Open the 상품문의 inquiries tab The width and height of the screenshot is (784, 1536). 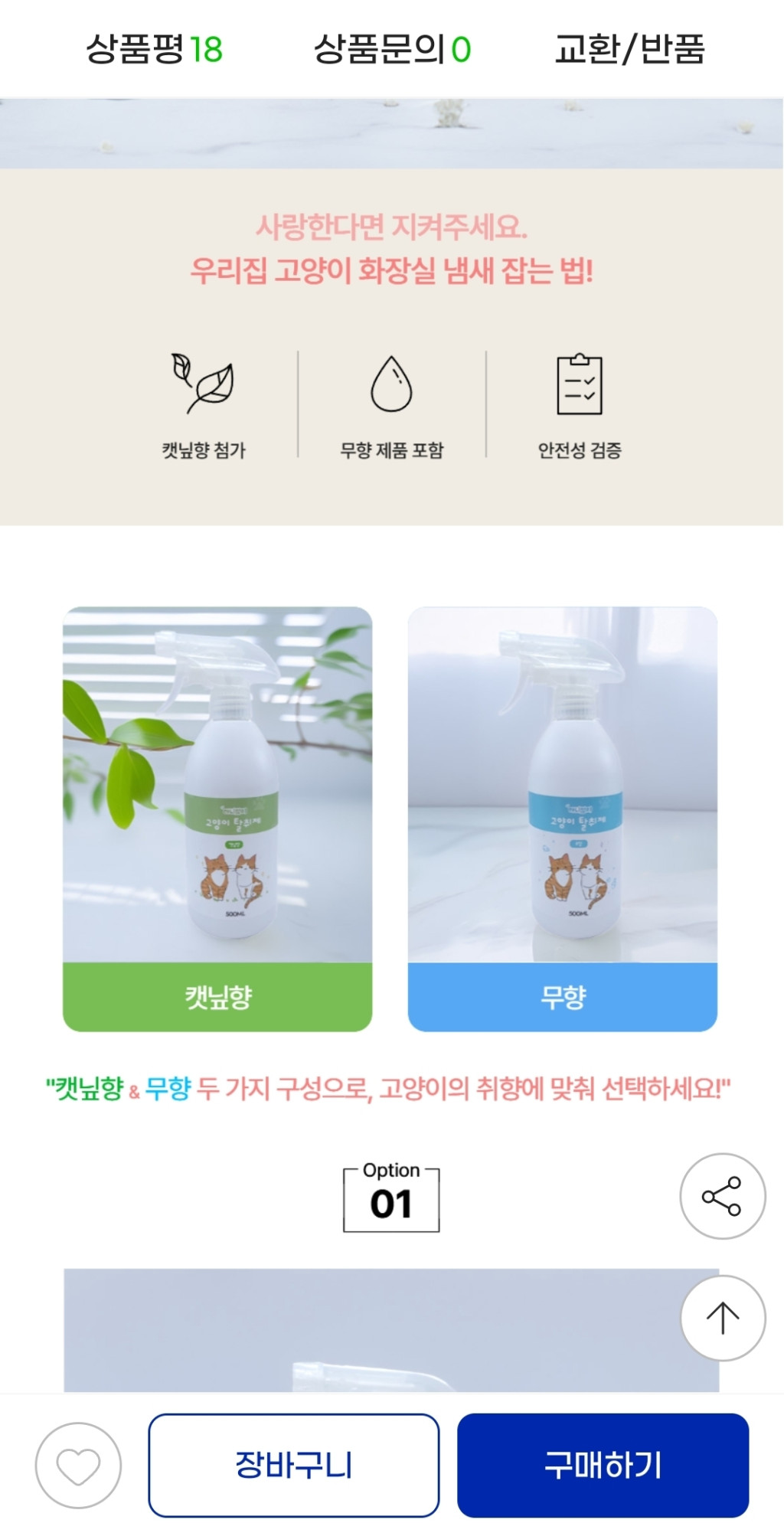[392, 50]
